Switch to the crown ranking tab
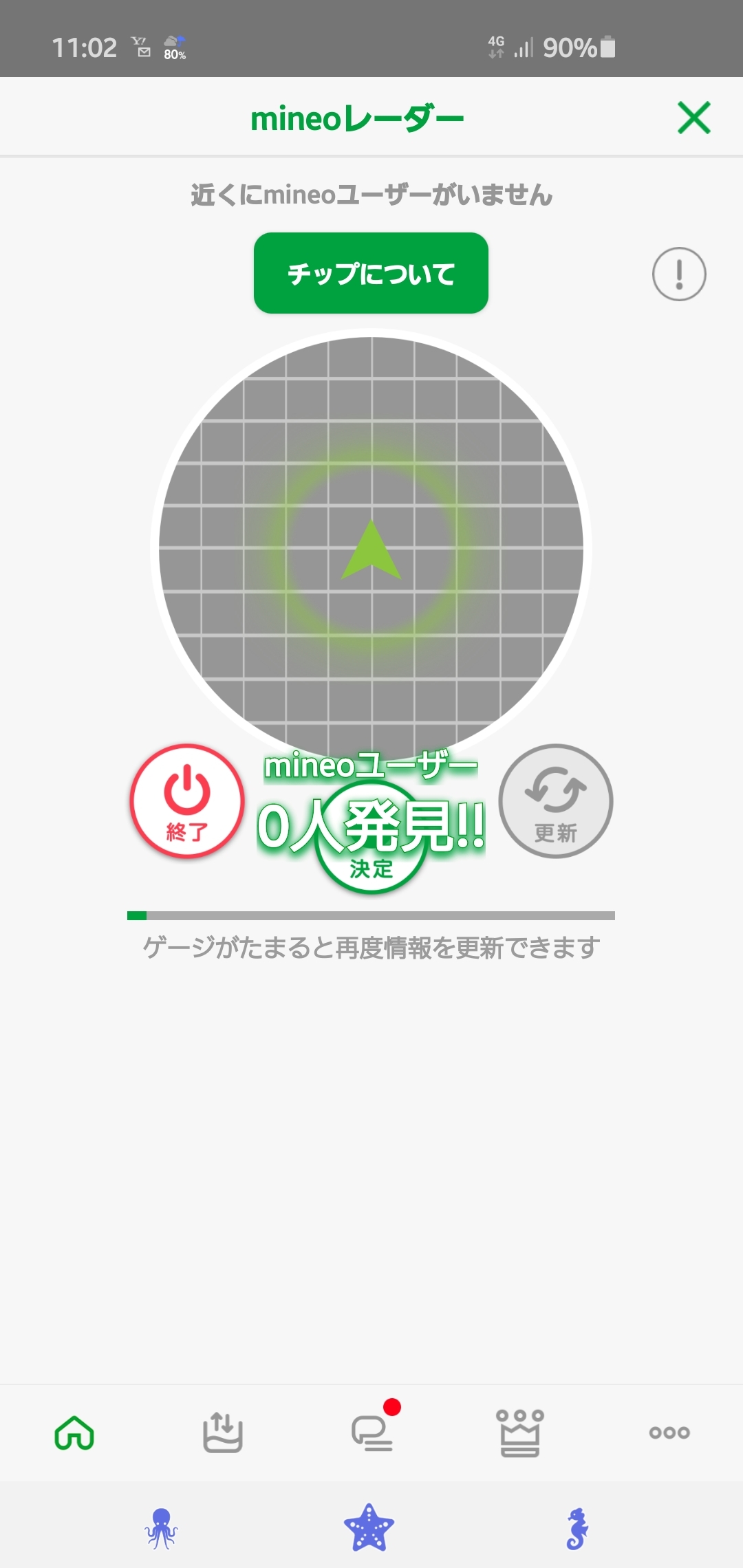The image size is (743, 1568). (520, 1433)
